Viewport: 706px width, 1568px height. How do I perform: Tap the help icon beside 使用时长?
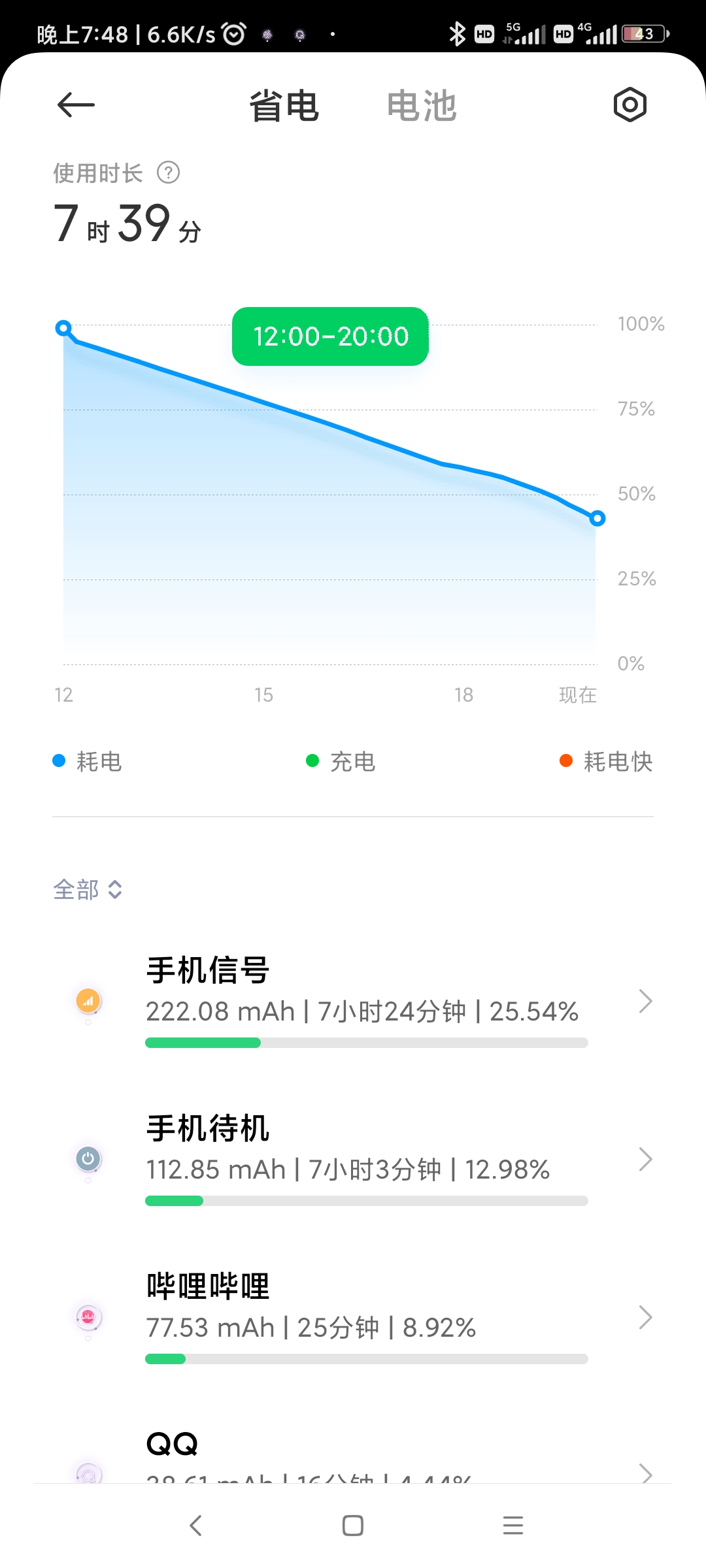[169, 173]
